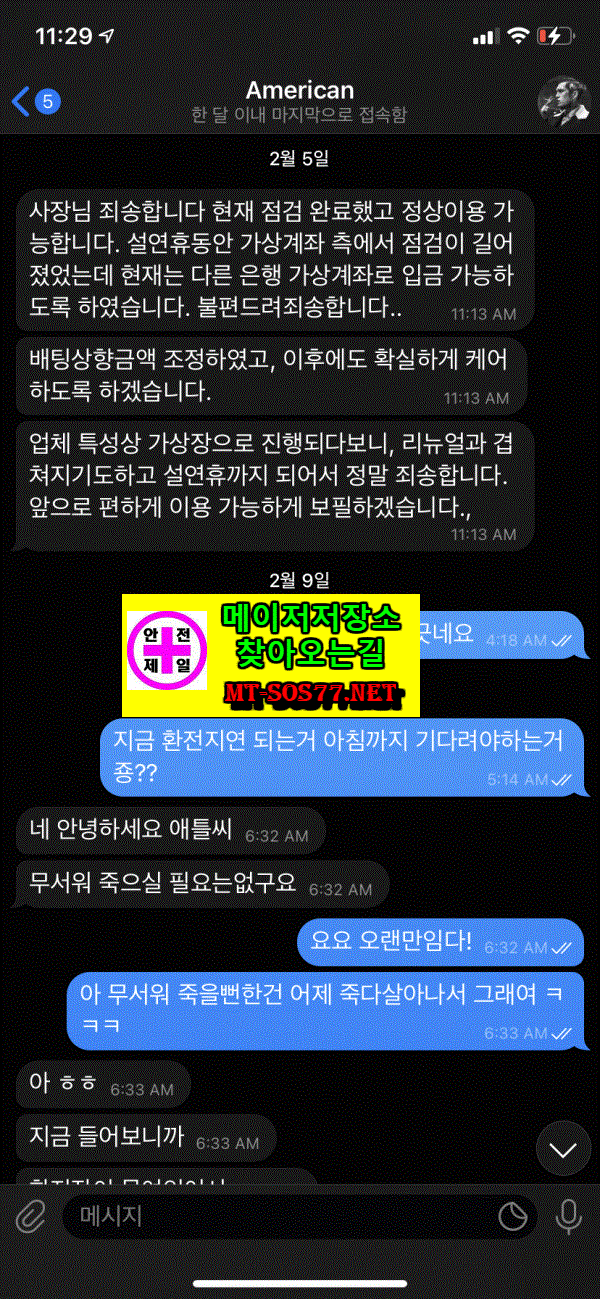Open the sticker panel icon
The image size is (600, 1299).
pyautogui.click(x=513, y=1216)
